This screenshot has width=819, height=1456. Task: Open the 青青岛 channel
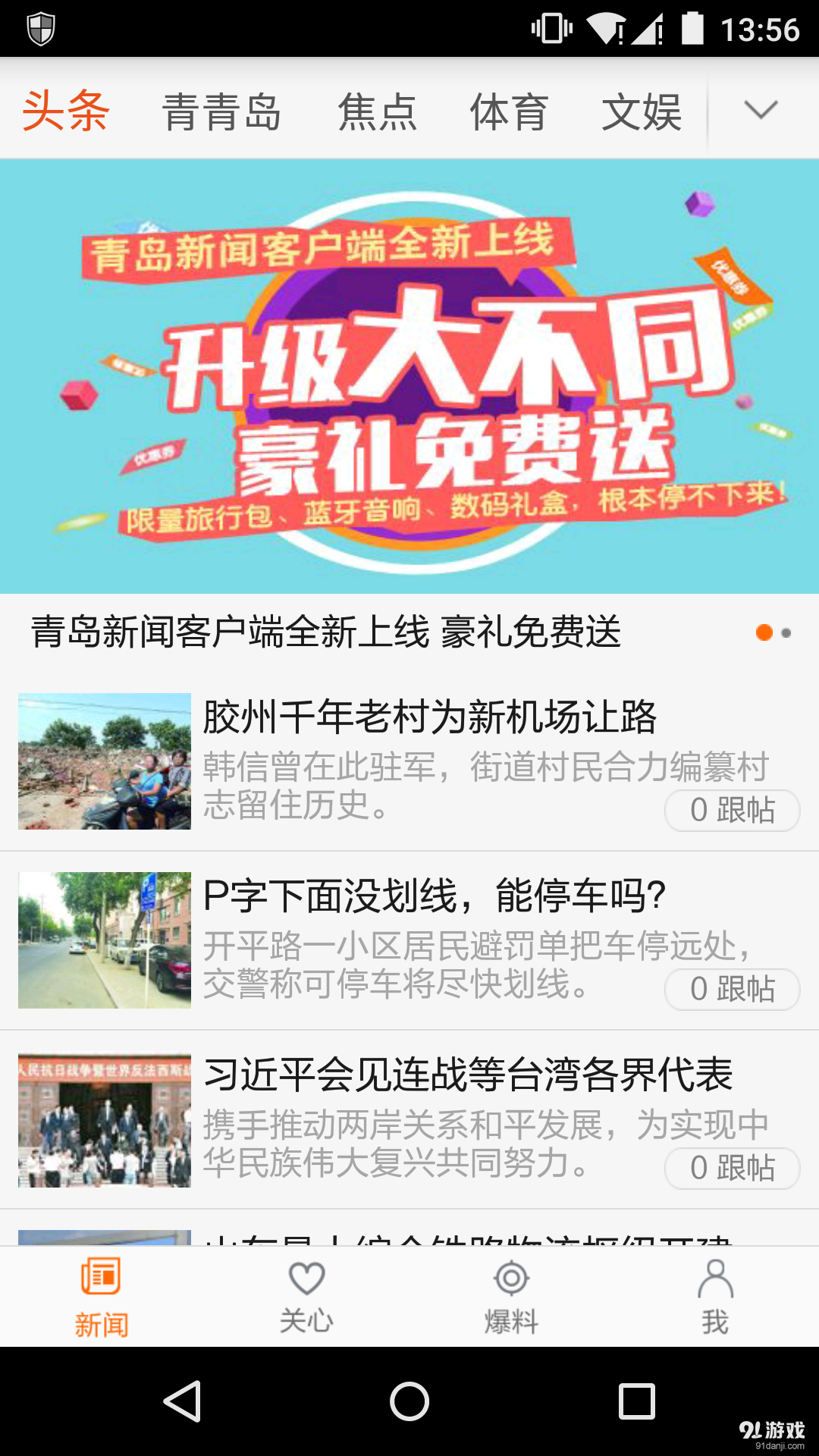pos(221,112)
